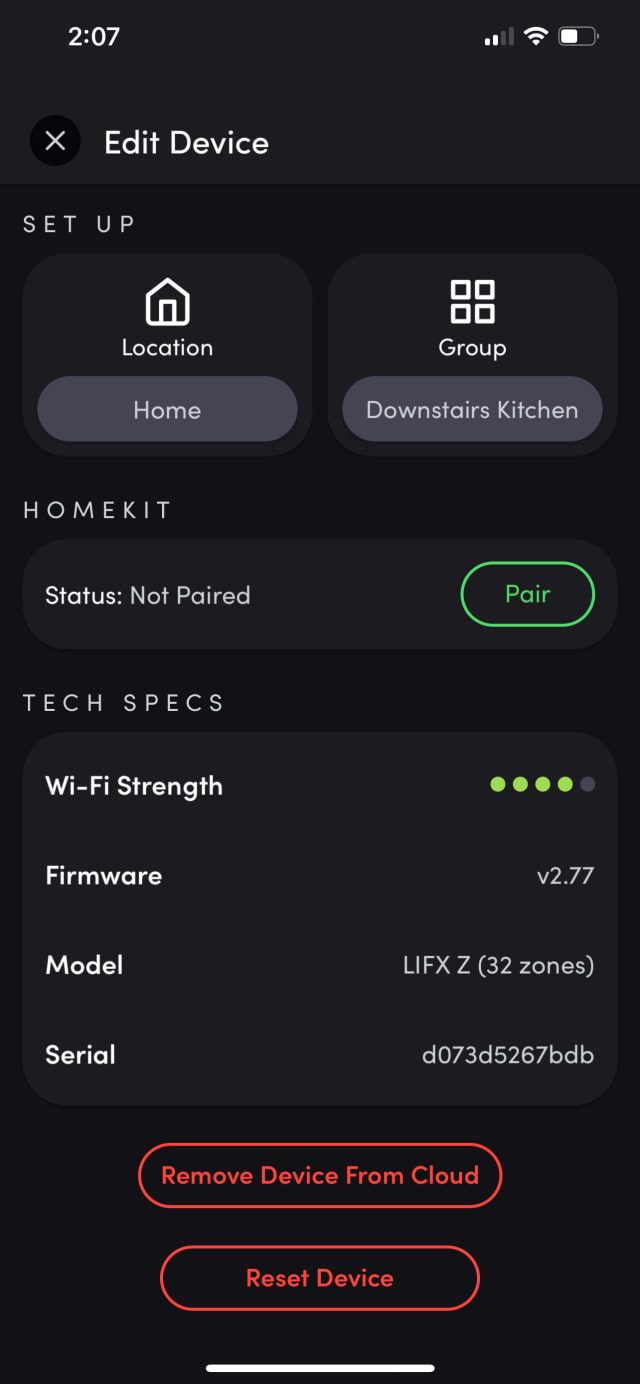Change the Downstairs Kitchen group
The height and width of the screenshot is (1384, 640).
point(472,410)
